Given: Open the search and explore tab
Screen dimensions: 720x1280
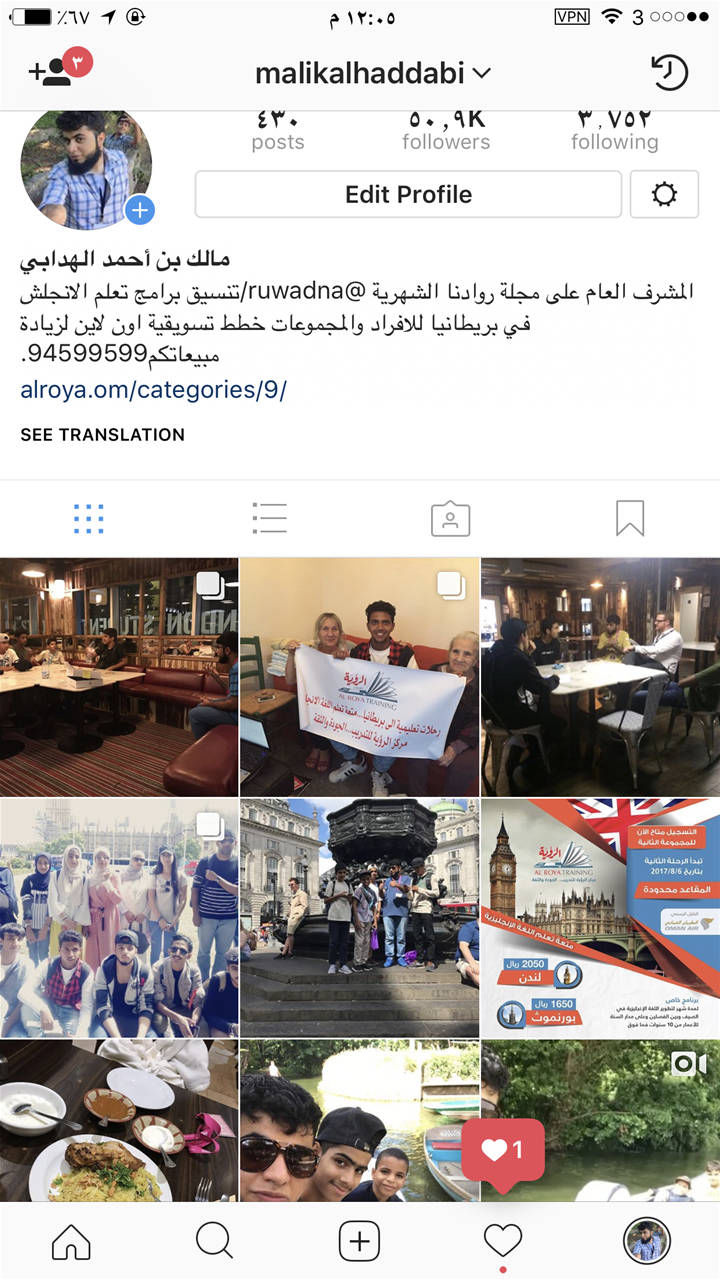Looking at the screenshot, I should click(x=214, y=1242).
